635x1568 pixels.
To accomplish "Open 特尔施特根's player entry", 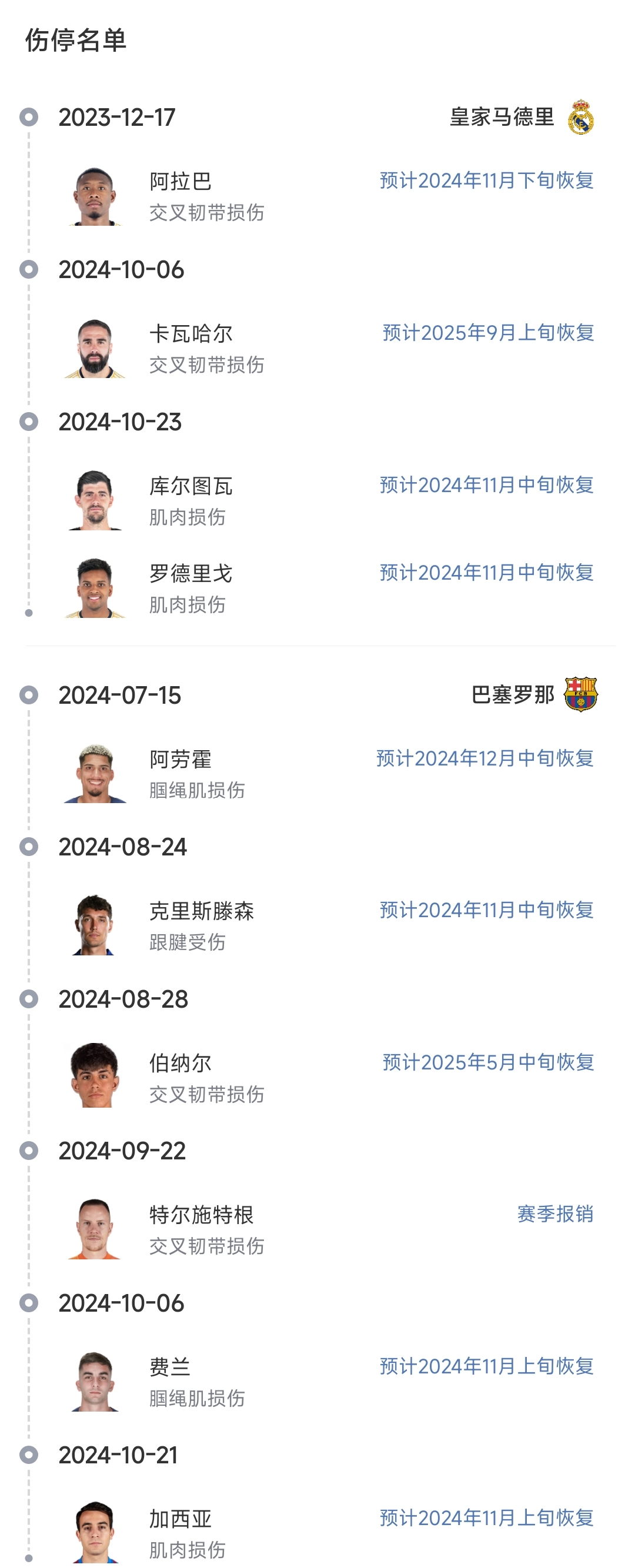I will 201,1215.
